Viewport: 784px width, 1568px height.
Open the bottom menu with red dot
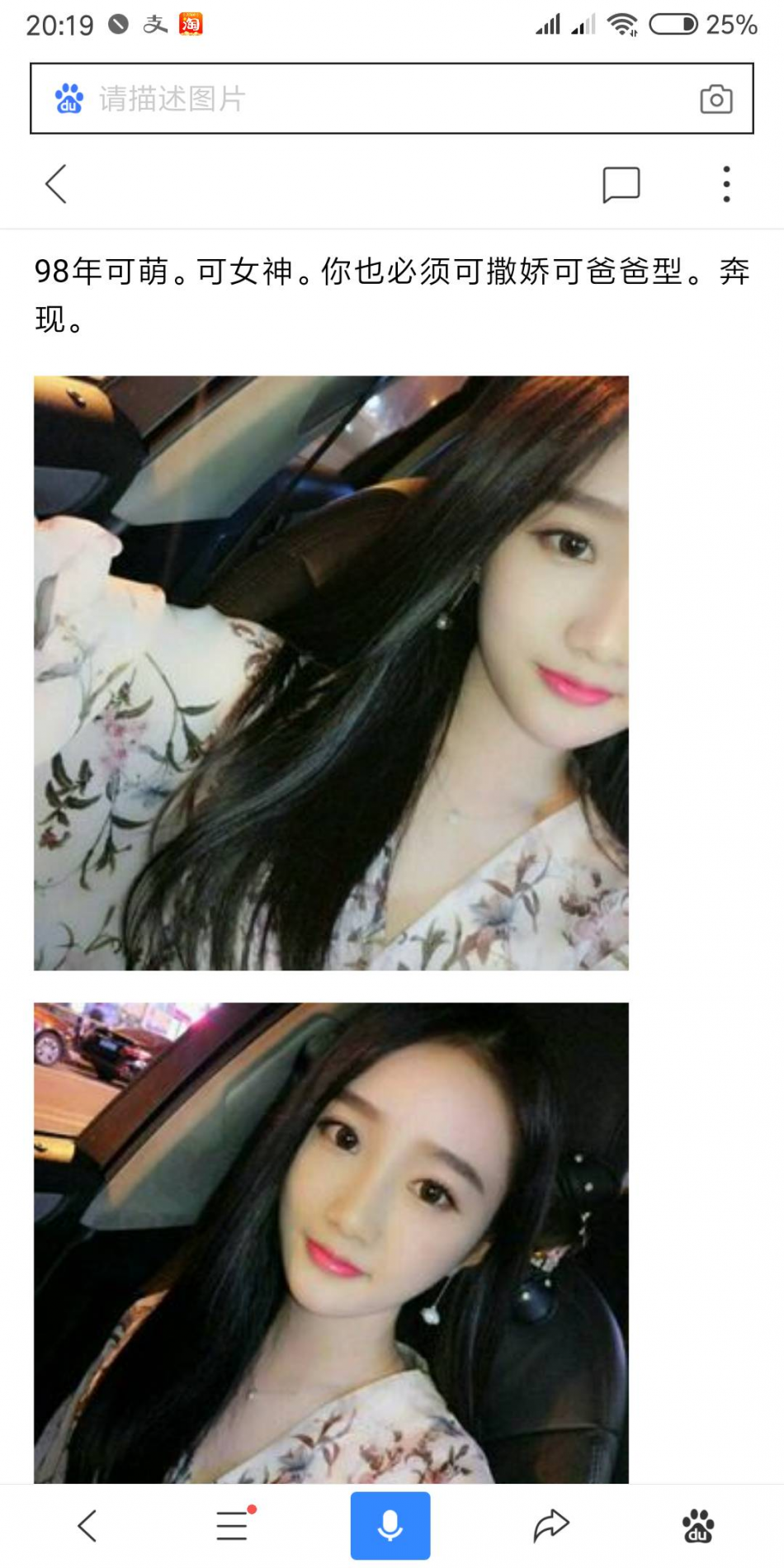coord(234,1525)
